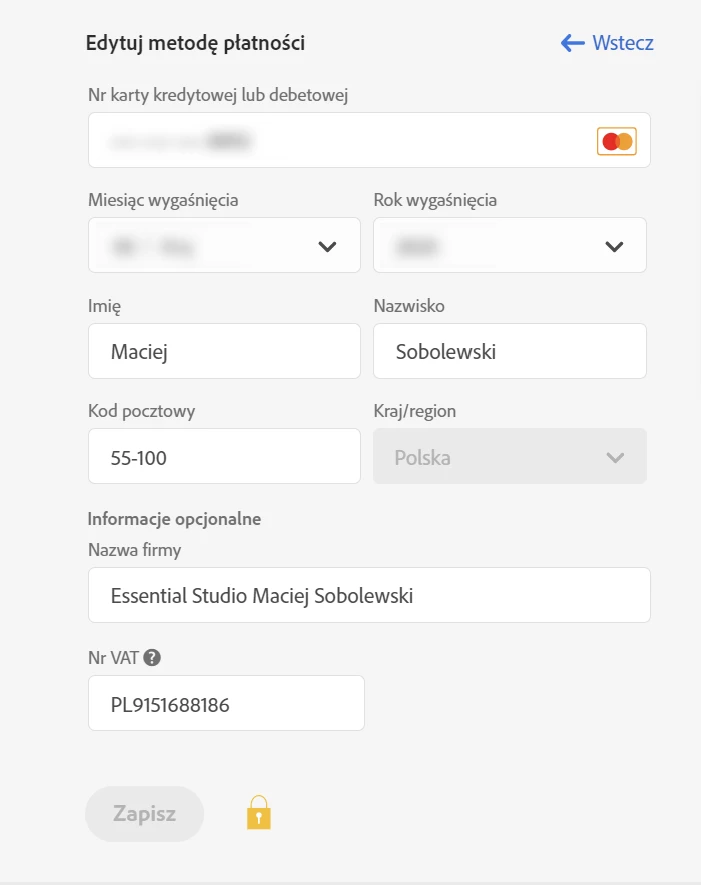The width and height of the screenshot is (701, 885).
Task: Expand the Miesiąc wygaśnięcia dropdown
Action: click(x=224, y=246)
